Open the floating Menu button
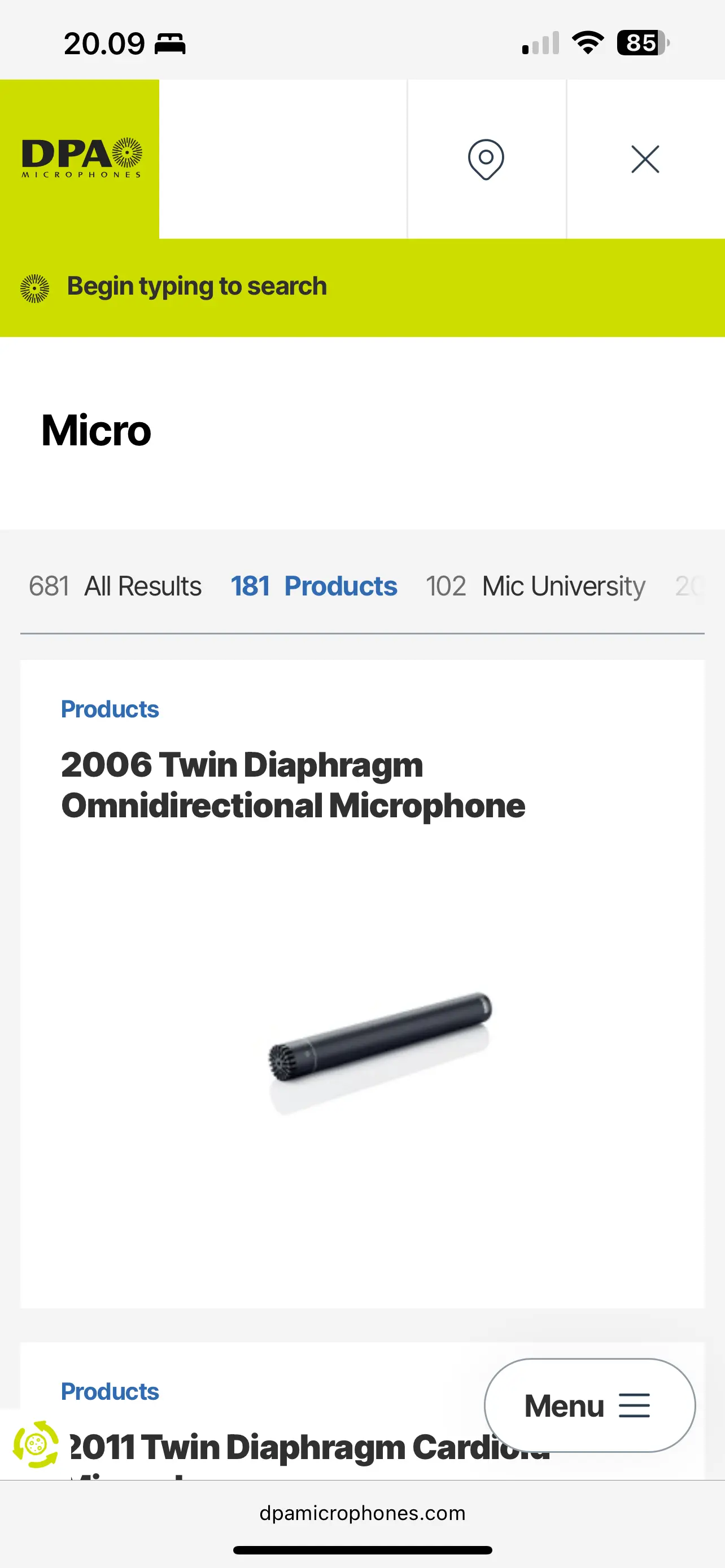Screen dimensions: 725x1568 [589, 1405]
